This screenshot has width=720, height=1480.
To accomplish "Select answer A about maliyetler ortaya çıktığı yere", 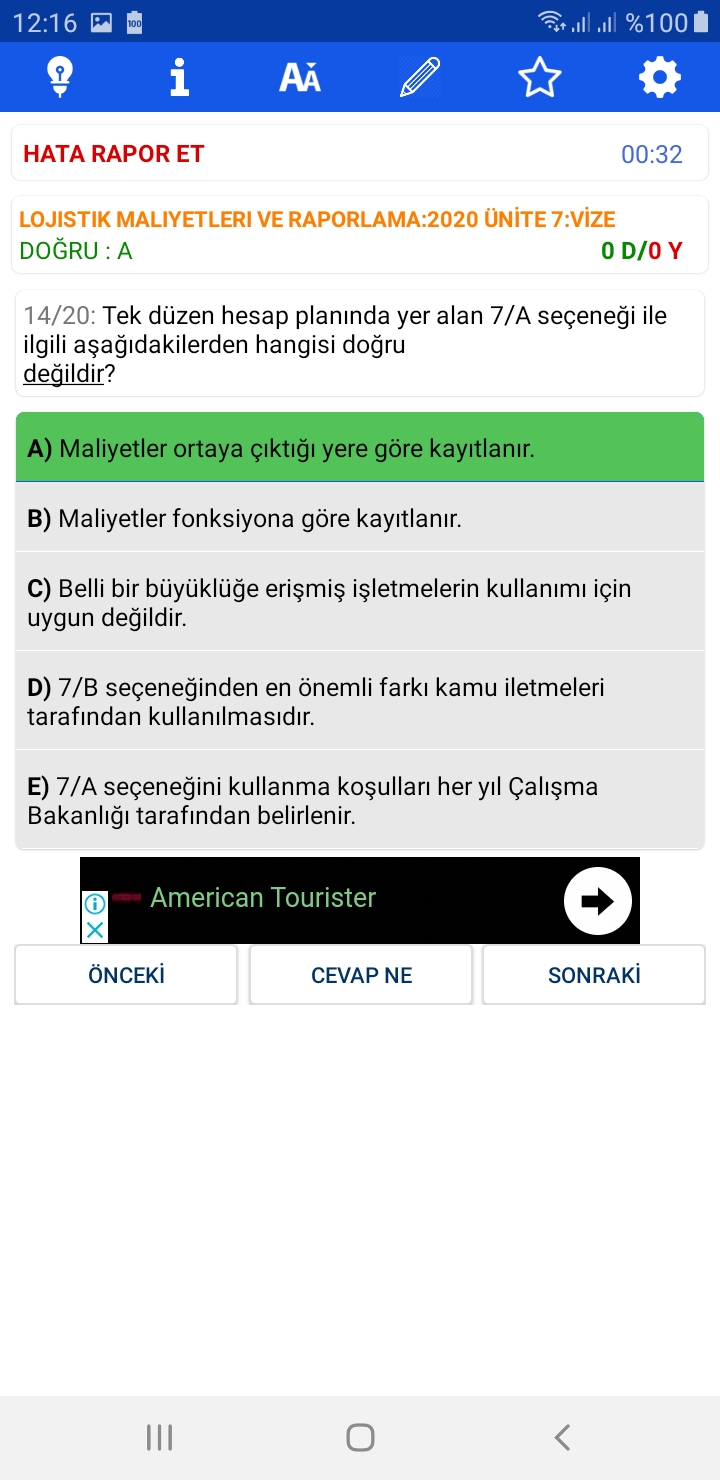I will point(360,448).
